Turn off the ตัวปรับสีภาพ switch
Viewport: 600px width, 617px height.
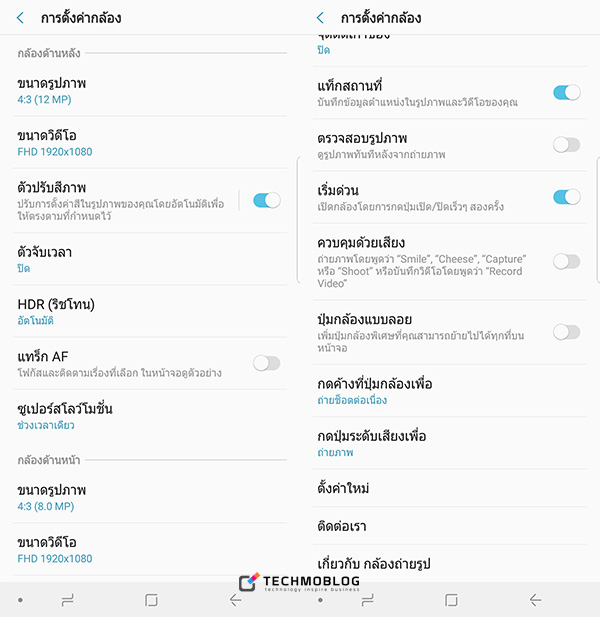[x=266, y=200]
